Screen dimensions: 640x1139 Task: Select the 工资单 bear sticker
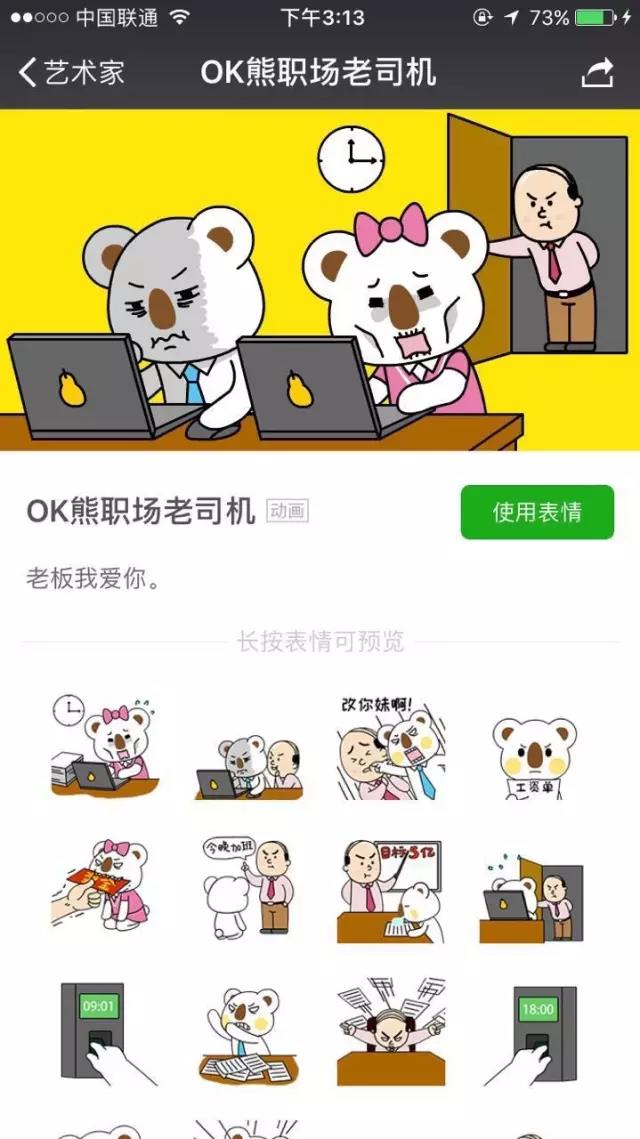tap(533, 756)
